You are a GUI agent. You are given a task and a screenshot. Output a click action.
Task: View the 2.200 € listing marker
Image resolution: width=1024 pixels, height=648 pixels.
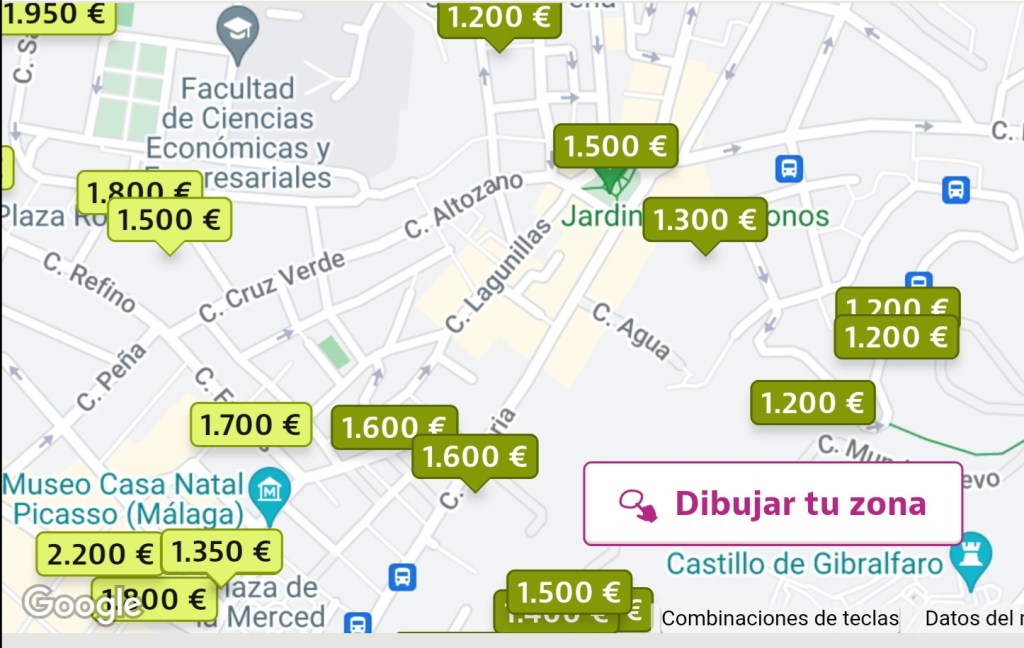(x=98, y=554)
